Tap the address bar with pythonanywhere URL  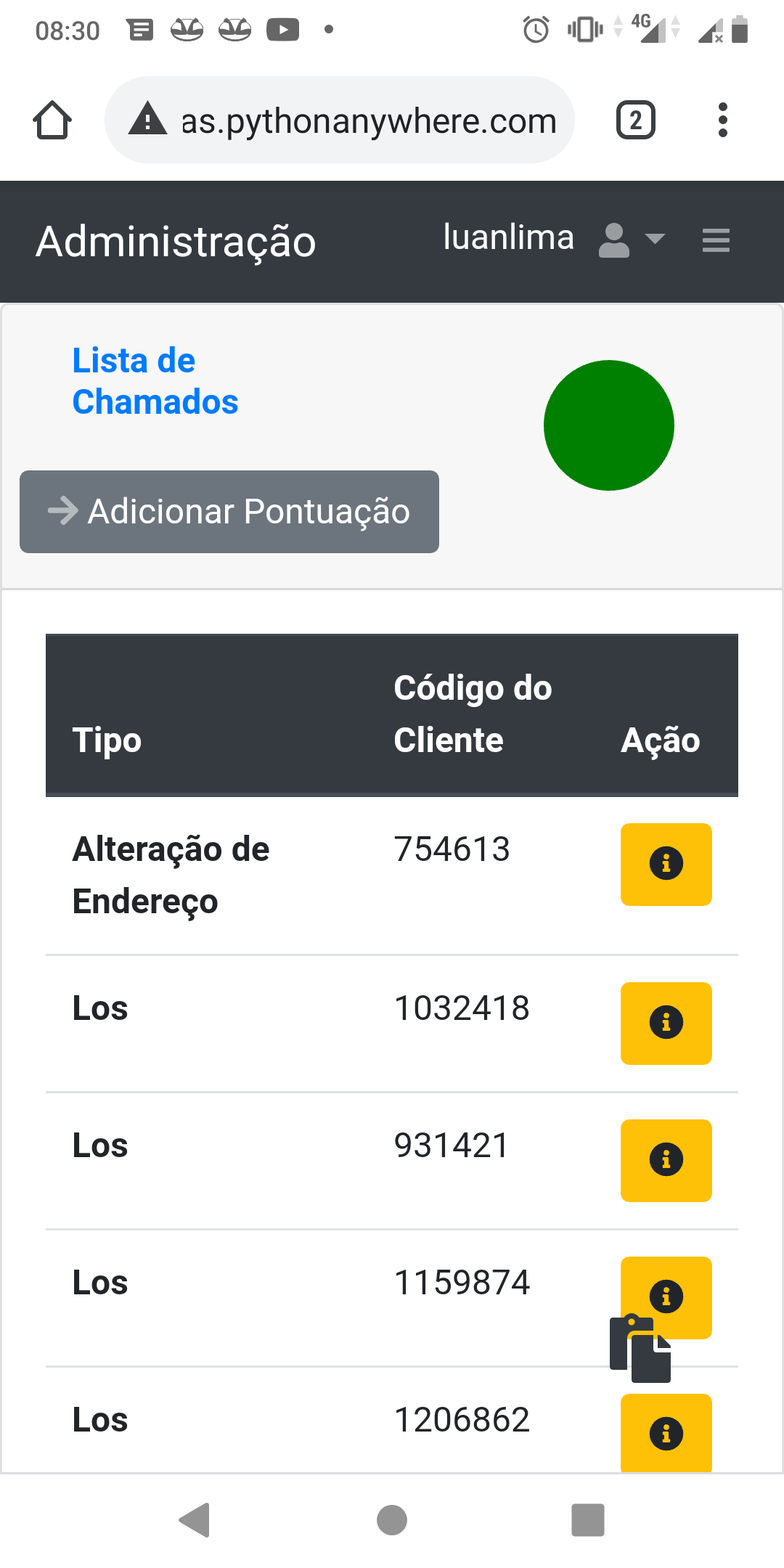[340, 120]
